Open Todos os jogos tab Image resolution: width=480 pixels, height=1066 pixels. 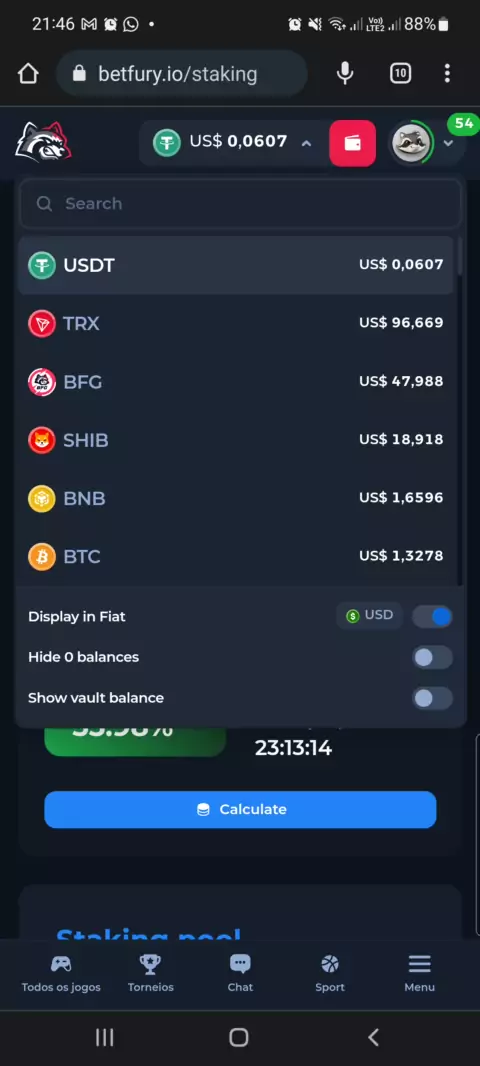coord(61,974)
